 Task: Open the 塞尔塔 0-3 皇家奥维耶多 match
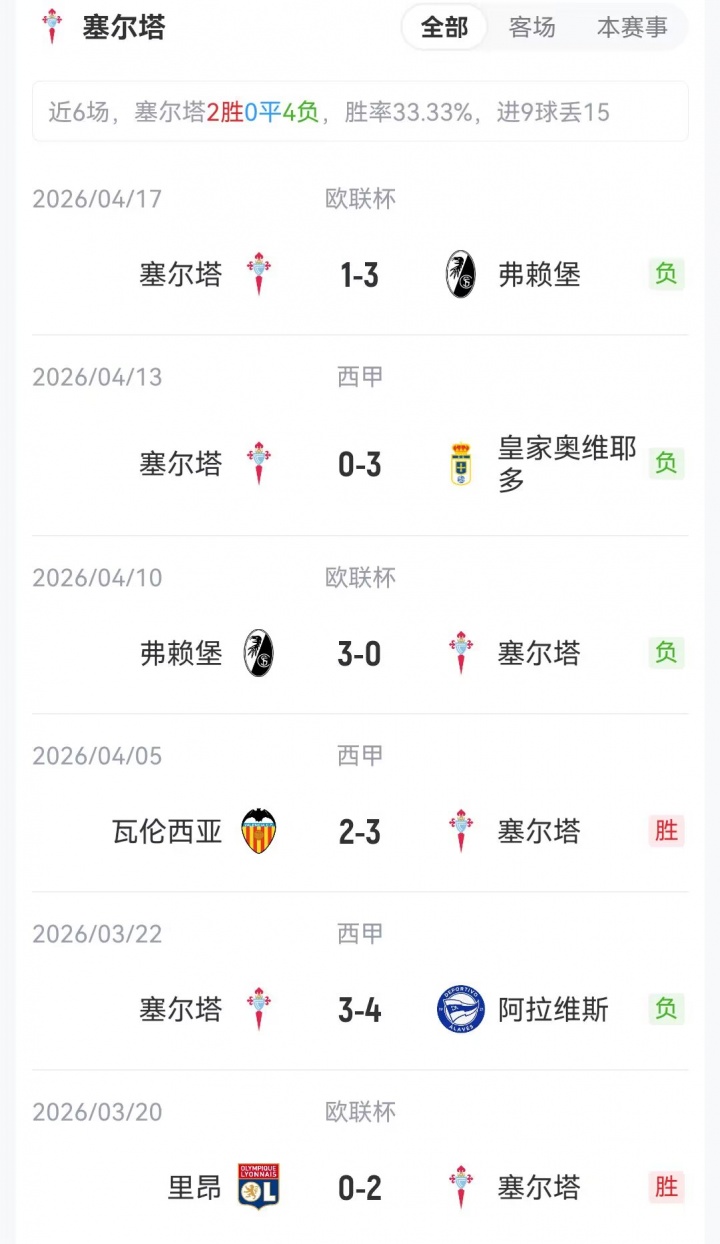click(360, 464)
